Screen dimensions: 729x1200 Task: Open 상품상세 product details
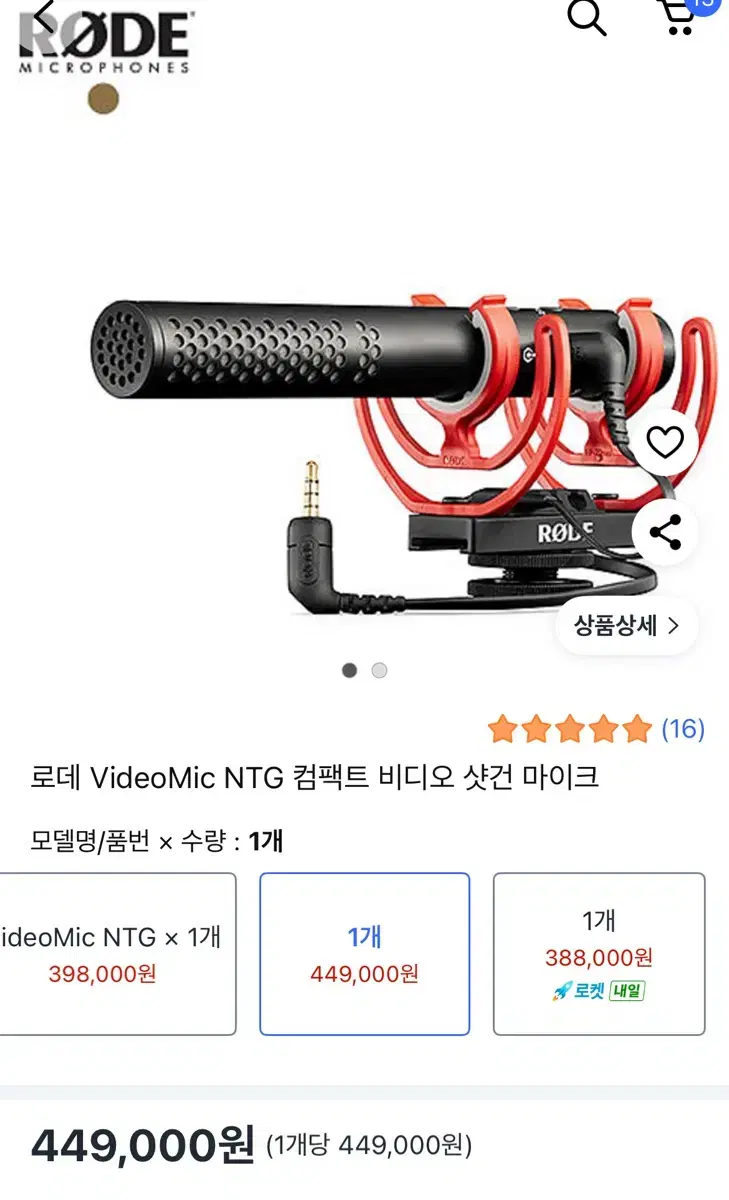[x=626, y=626]
